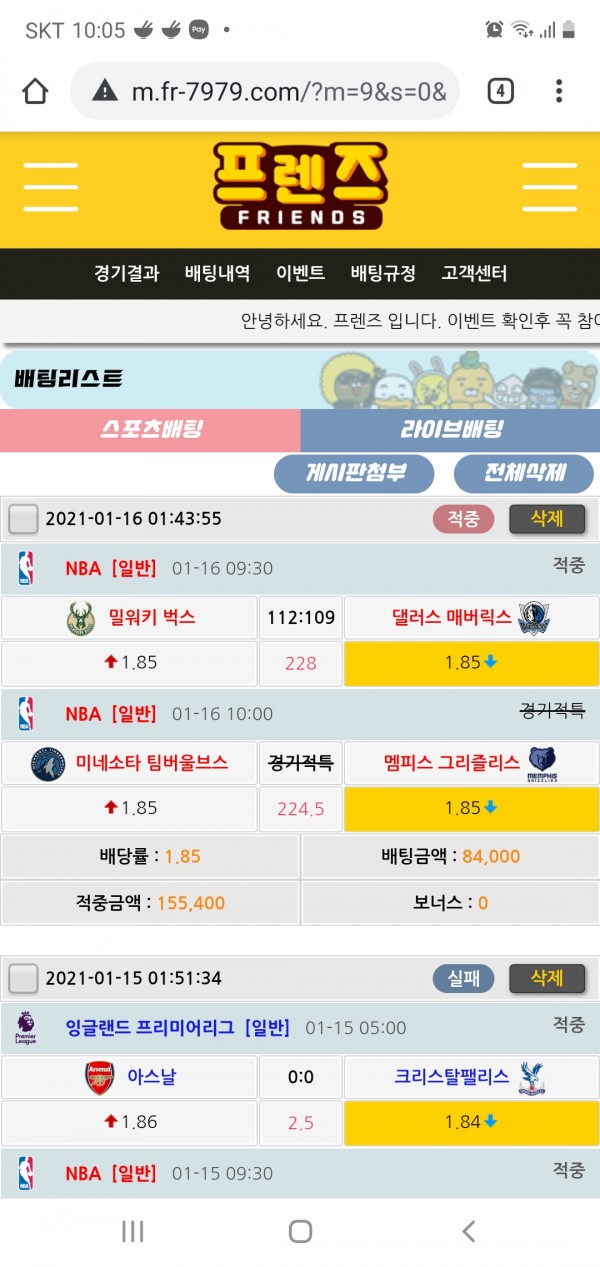Tap the 게시판첨부 button
This screenshot has width=600, height=1267.
click(x=354, y=473)
